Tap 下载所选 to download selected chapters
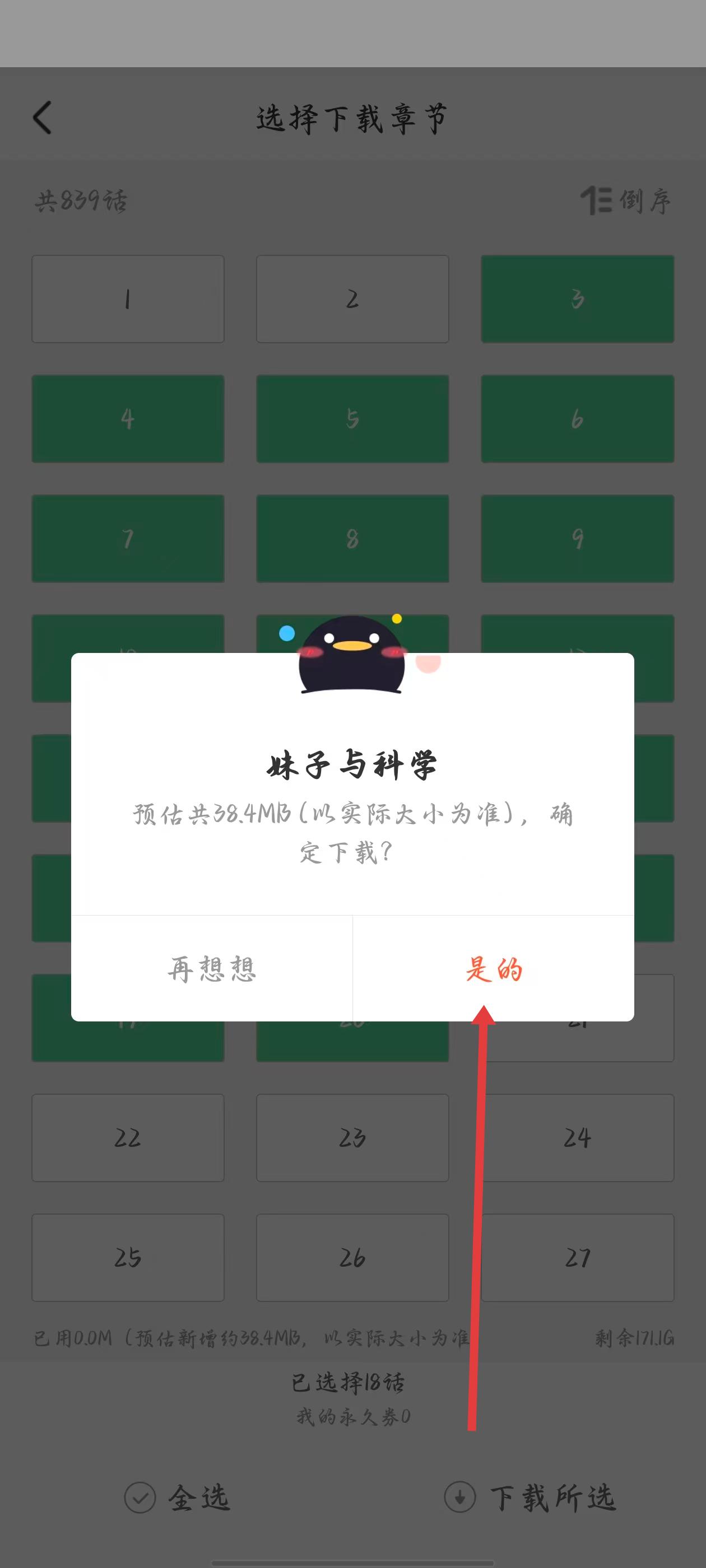This screenshot has width=706, height=1568. coord(530,1498)
